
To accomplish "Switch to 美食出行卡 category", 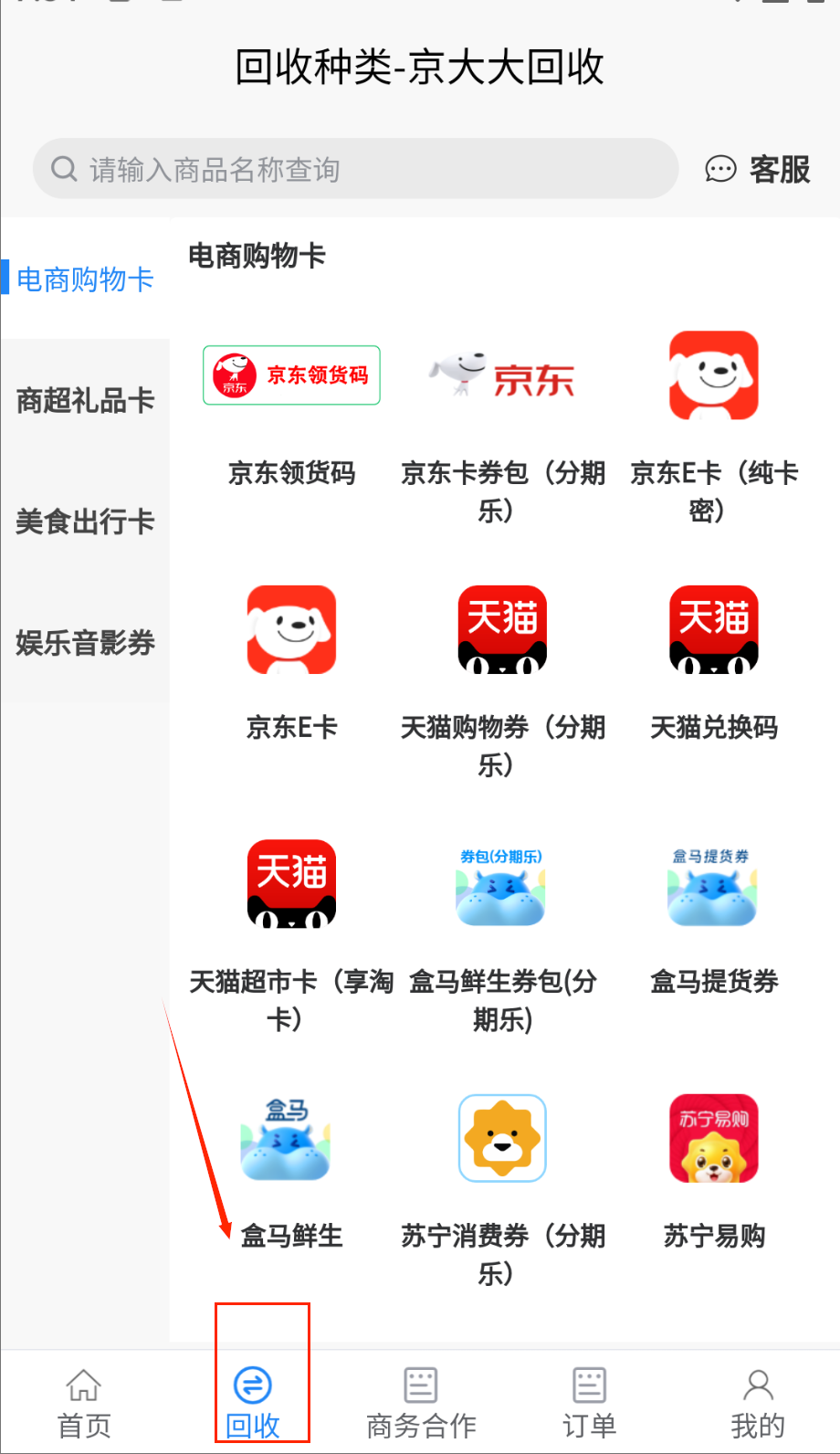I will 85,522.
